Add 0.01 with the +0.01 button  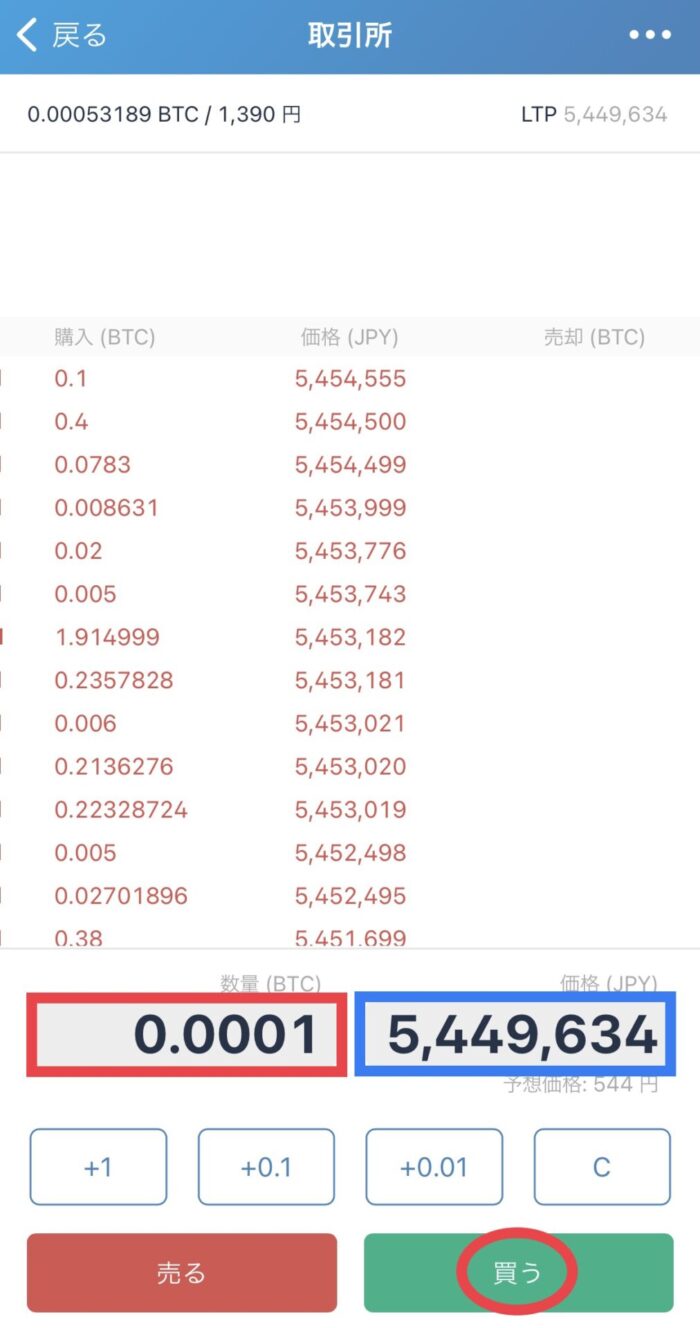[x=434, y=1167]
